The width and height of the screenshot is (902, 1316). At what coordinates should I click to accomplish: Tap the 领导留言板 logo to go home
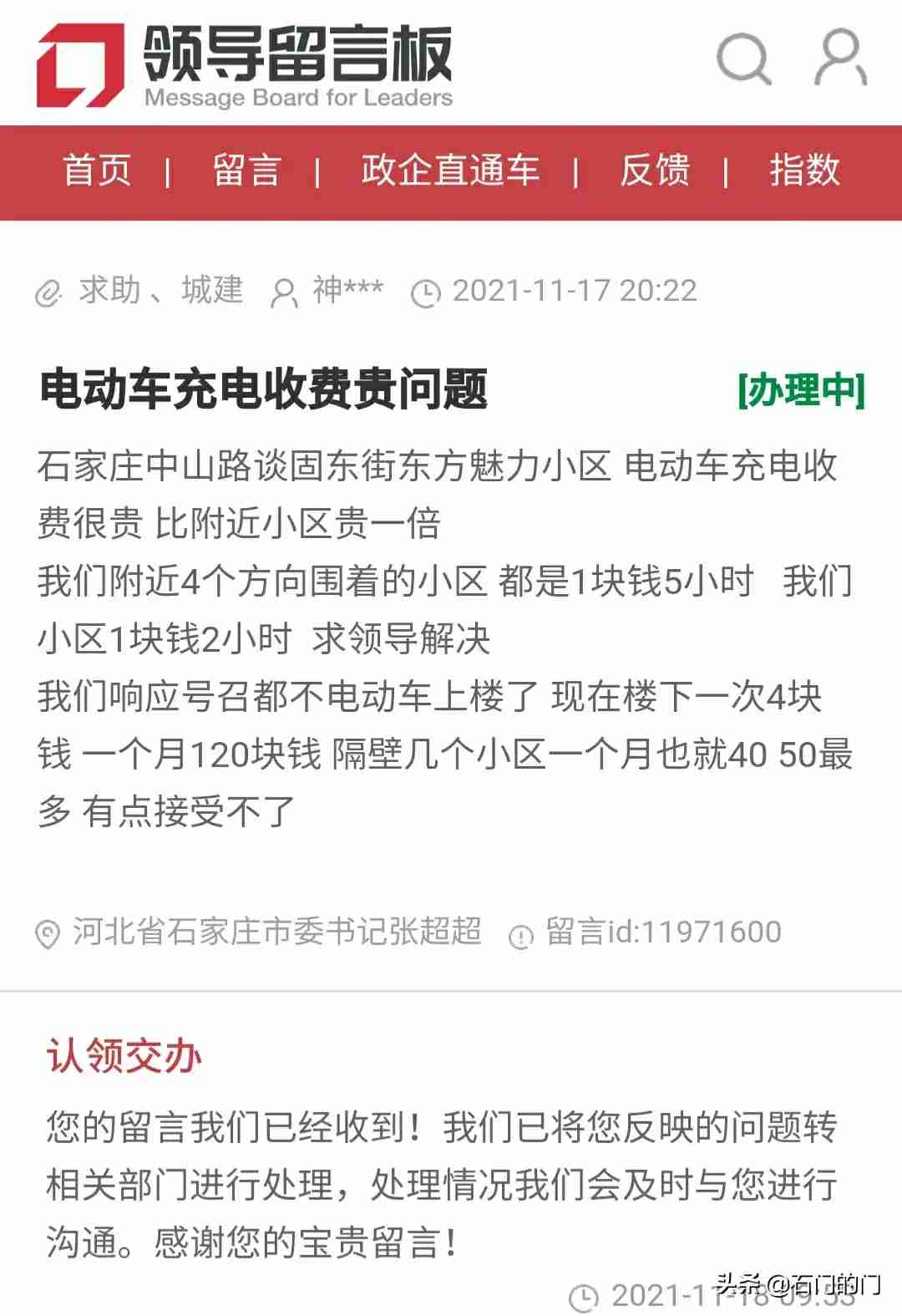pyautogui.click(x=244, y=65)
